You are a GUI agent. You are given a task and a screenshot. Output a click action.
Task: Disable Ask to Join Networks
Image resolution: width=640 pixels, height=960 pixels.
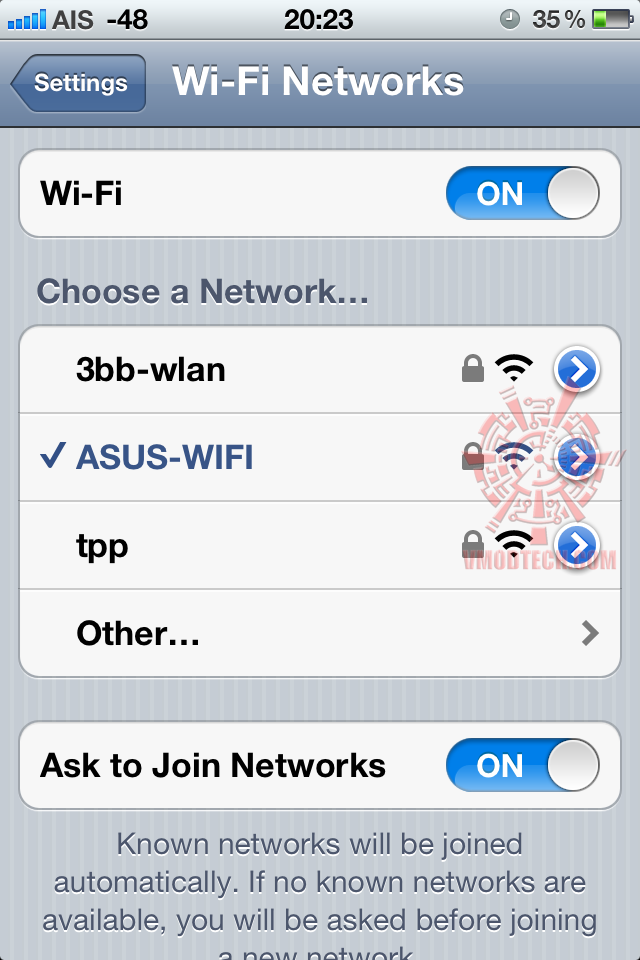click(522, 766)
